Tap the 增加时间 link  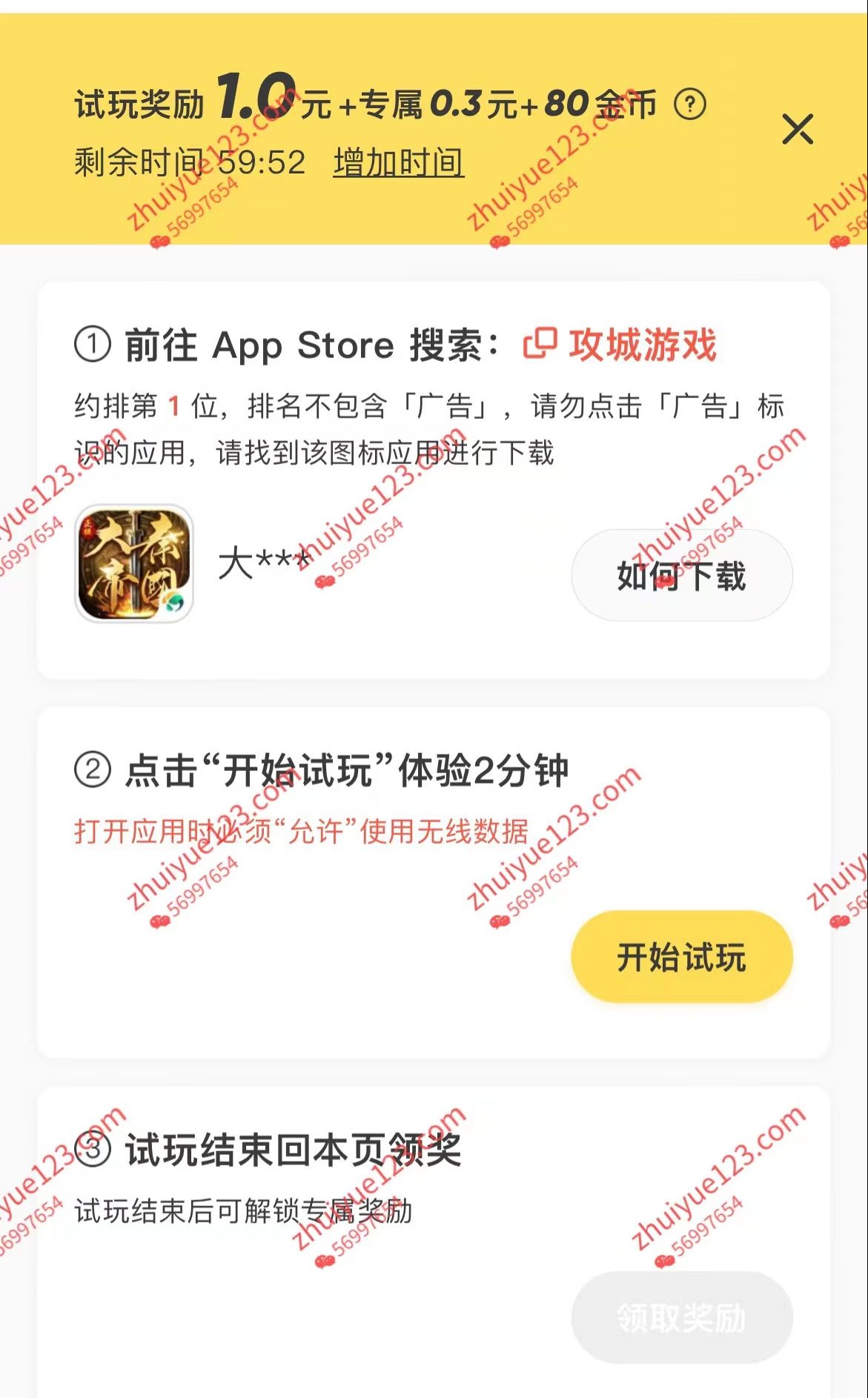tap(398, 162)
